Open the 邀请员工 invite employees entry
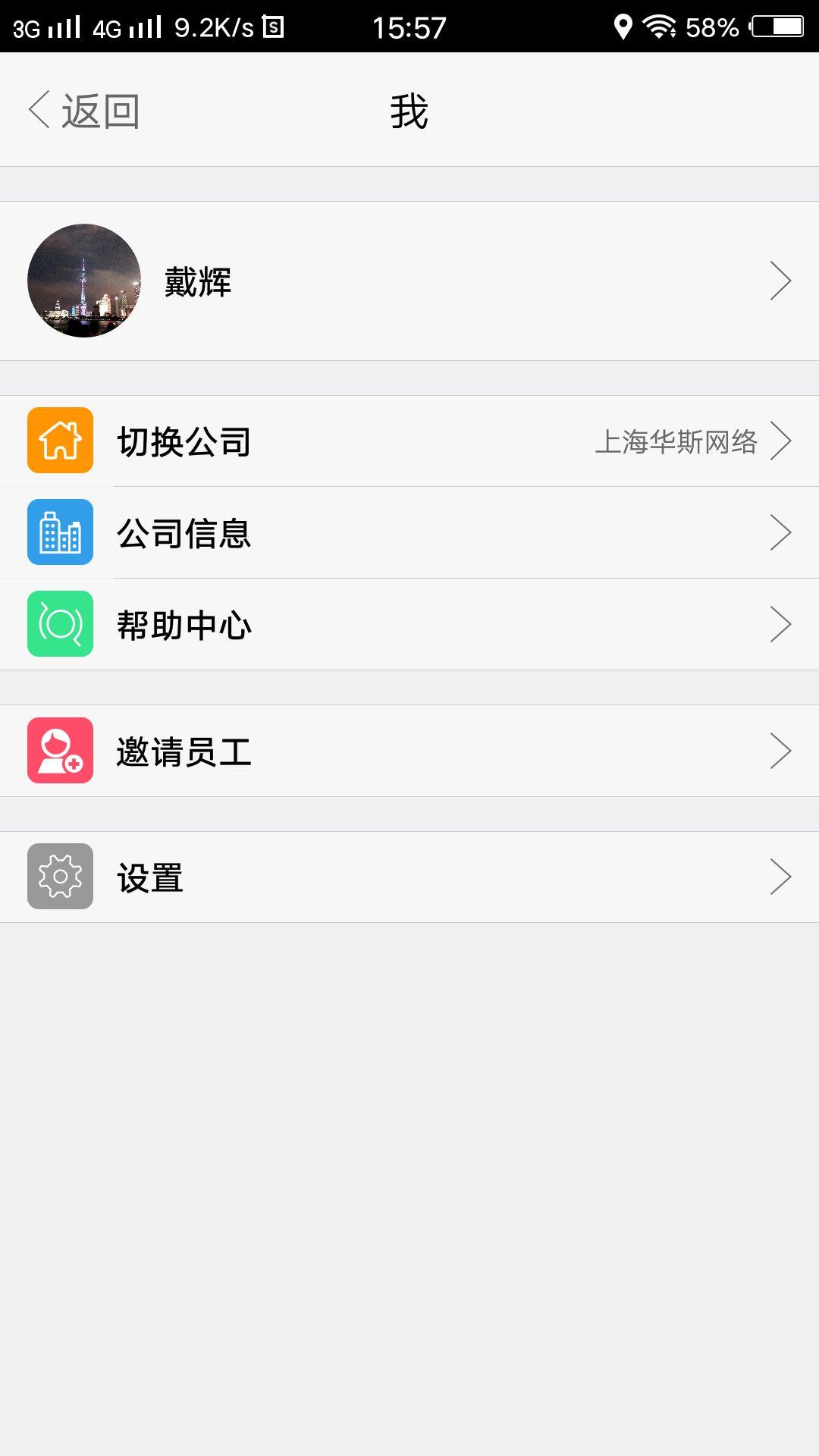Screen dimensions: 819x1456 tap(409, 750)
